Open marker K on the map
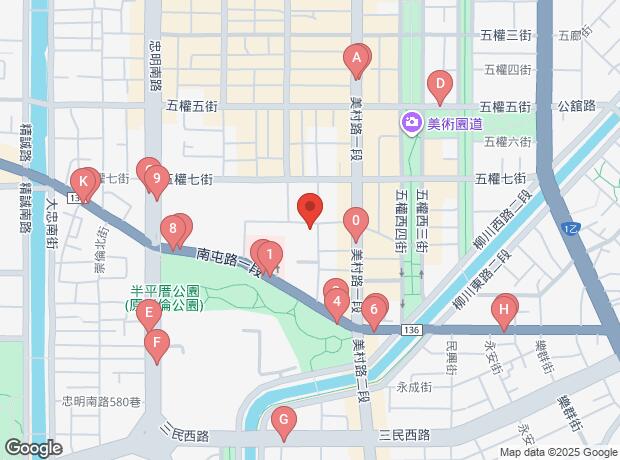Screen dimensions: 620x460 point(84,183)
